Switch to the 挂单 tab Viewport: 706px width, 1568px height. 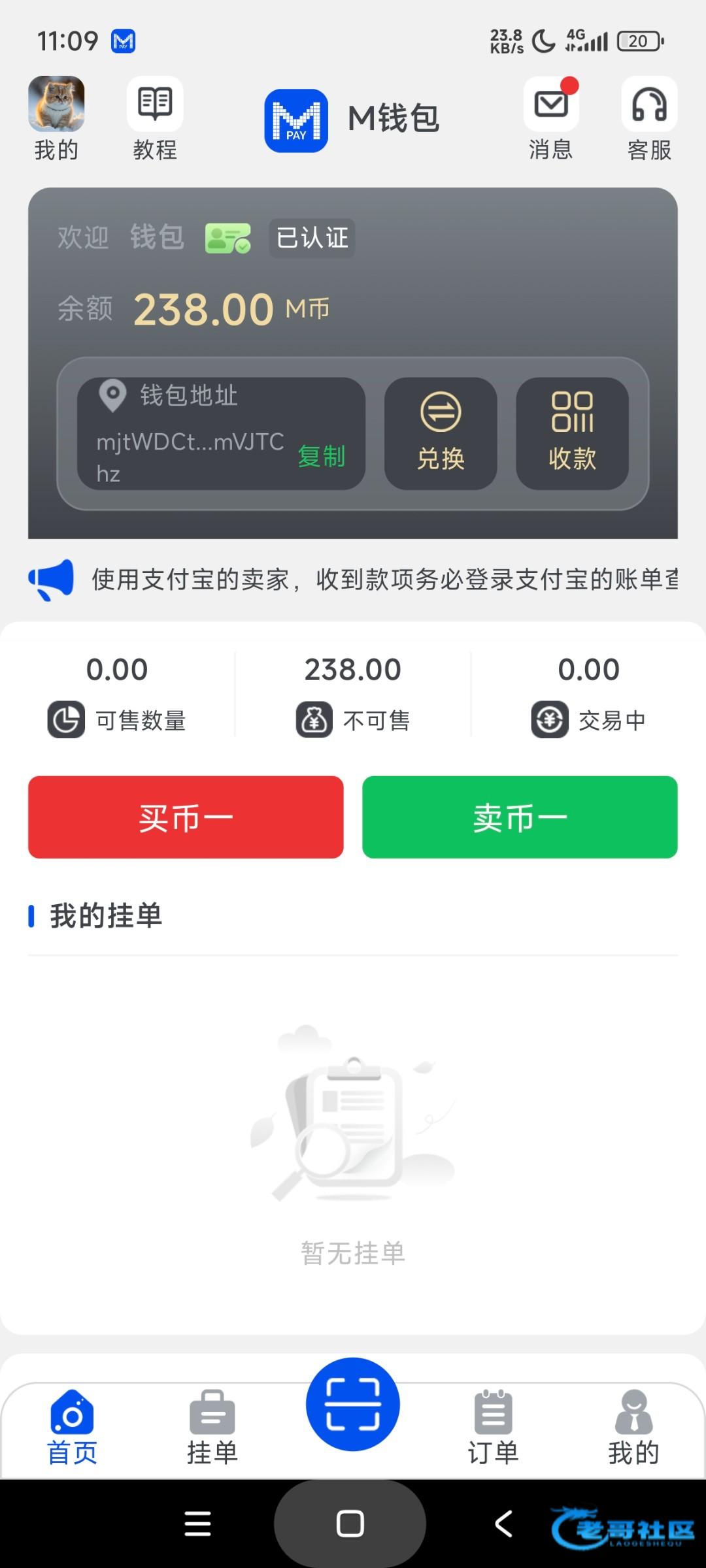point(212,1427)
